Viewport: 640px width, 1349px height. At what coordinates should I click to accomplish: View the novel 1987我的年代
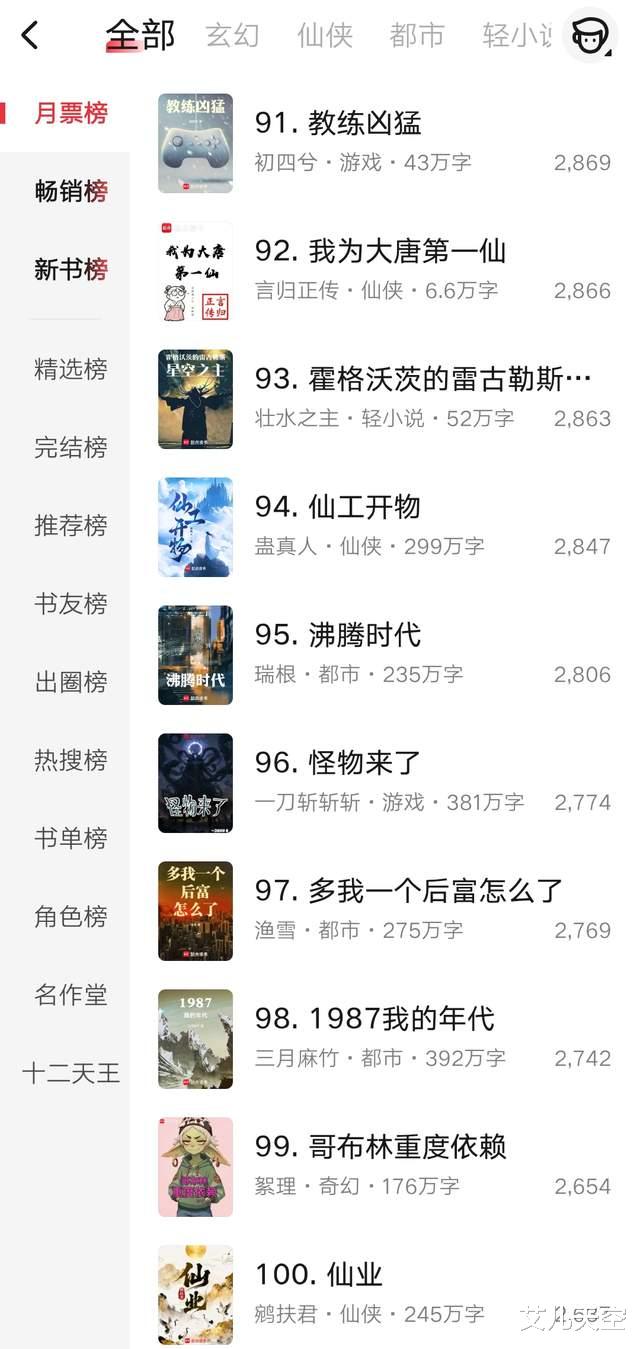coord(374,1019)
